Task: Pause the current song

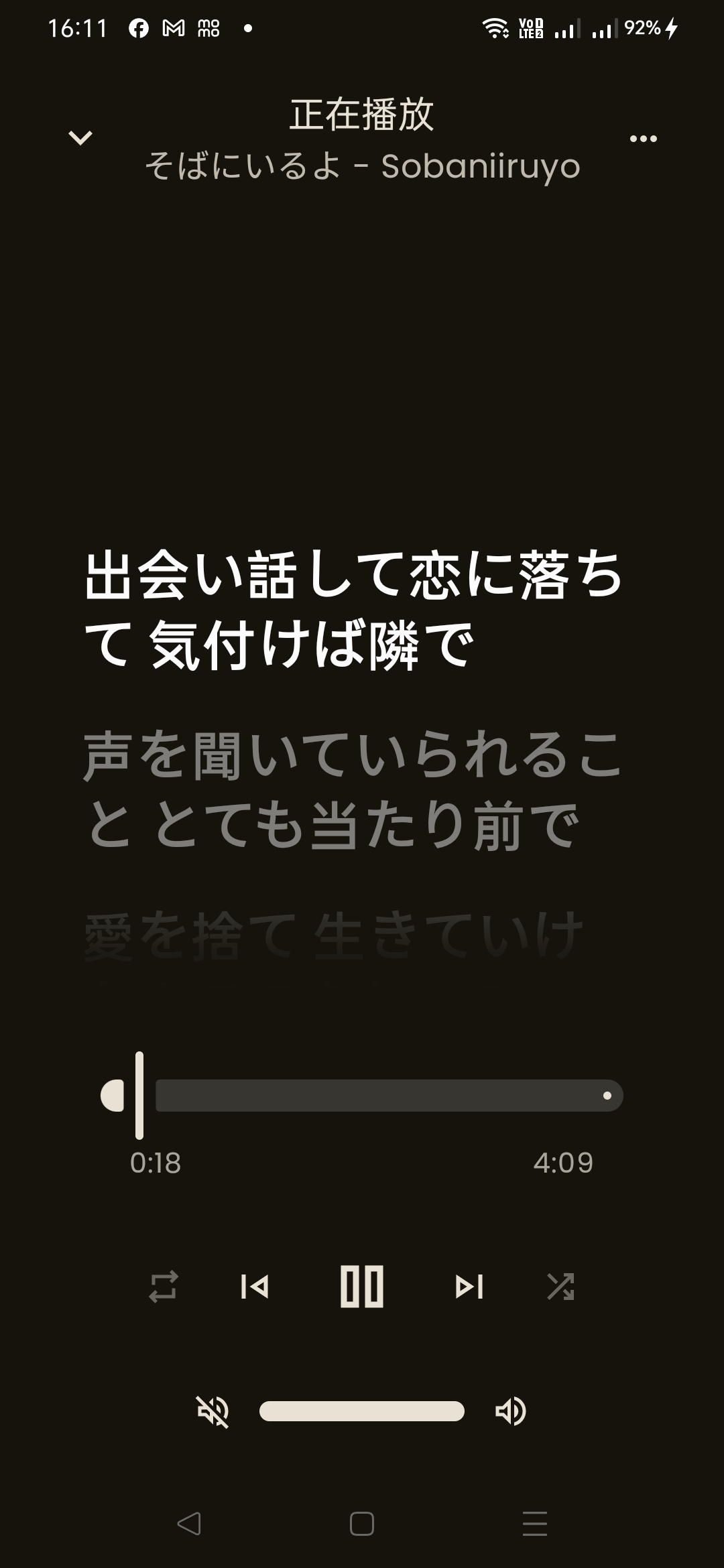Action: click(362, 1286)
